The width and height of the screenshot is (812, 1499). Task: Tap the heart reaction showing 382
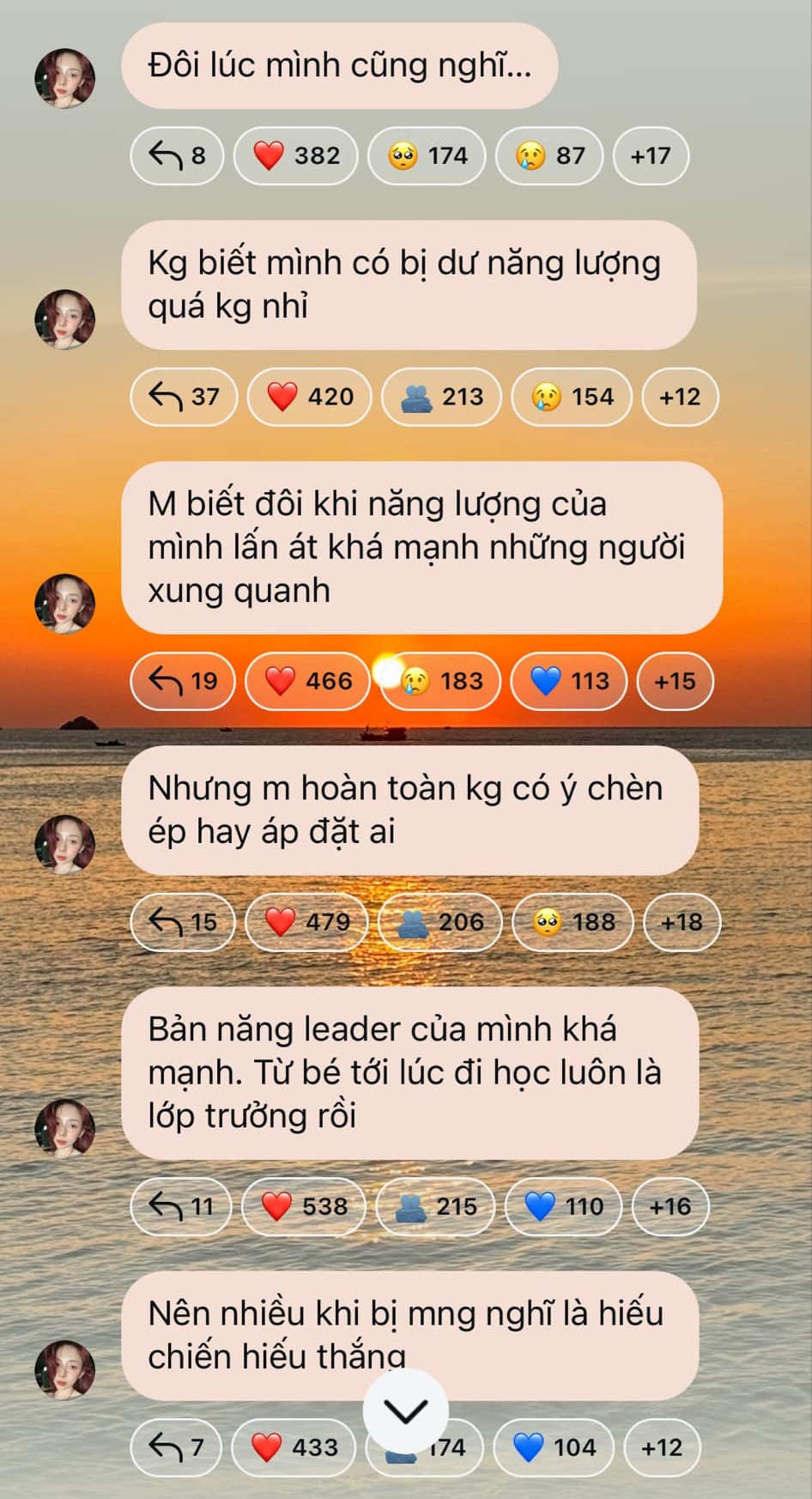tap(296, 155)
